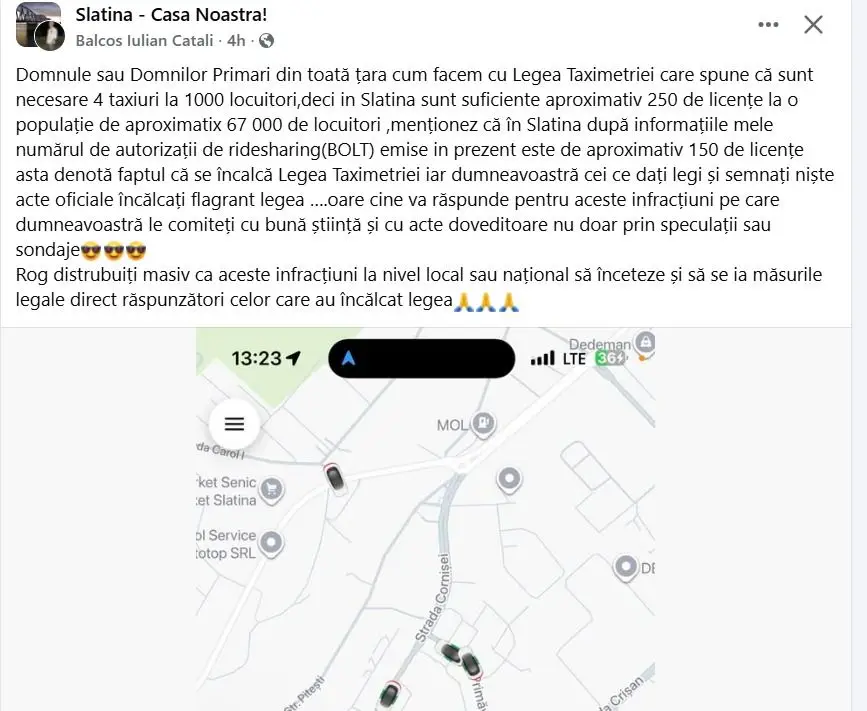The image size is (867, 711).
Task: Dismiss the post with the X
Action: [x=814, y=25]
